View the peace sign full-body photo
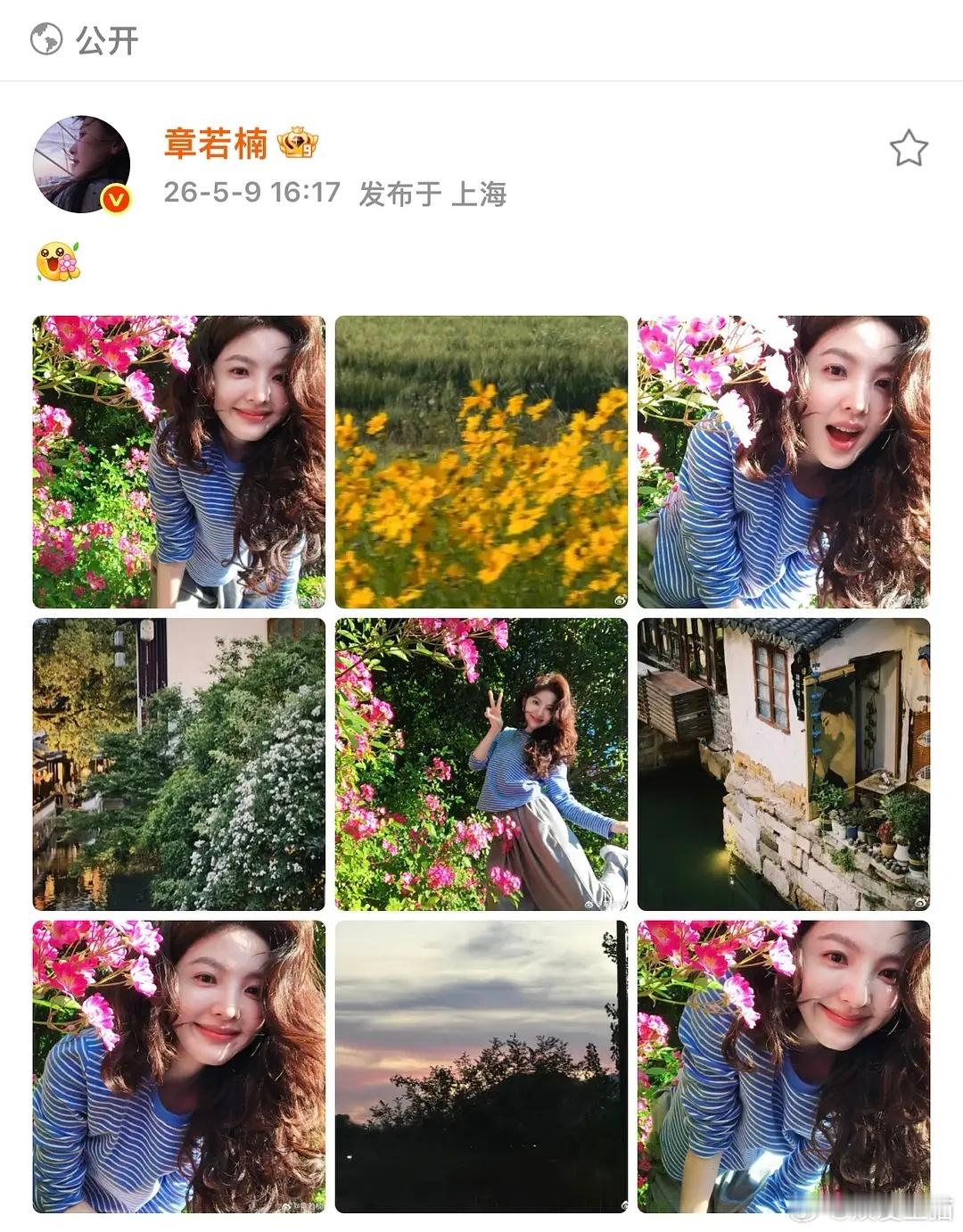963x1232 pixels. point(481,765)
